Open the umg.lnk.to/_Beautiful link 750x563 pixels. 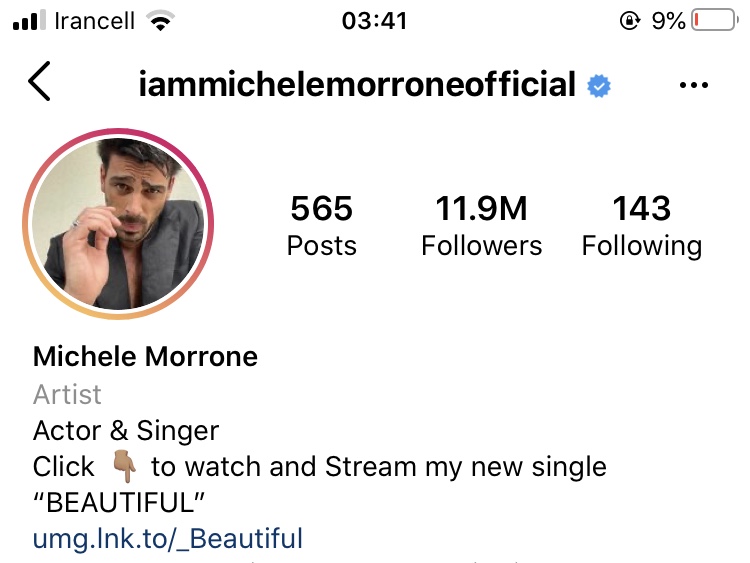tap(168, 539)
